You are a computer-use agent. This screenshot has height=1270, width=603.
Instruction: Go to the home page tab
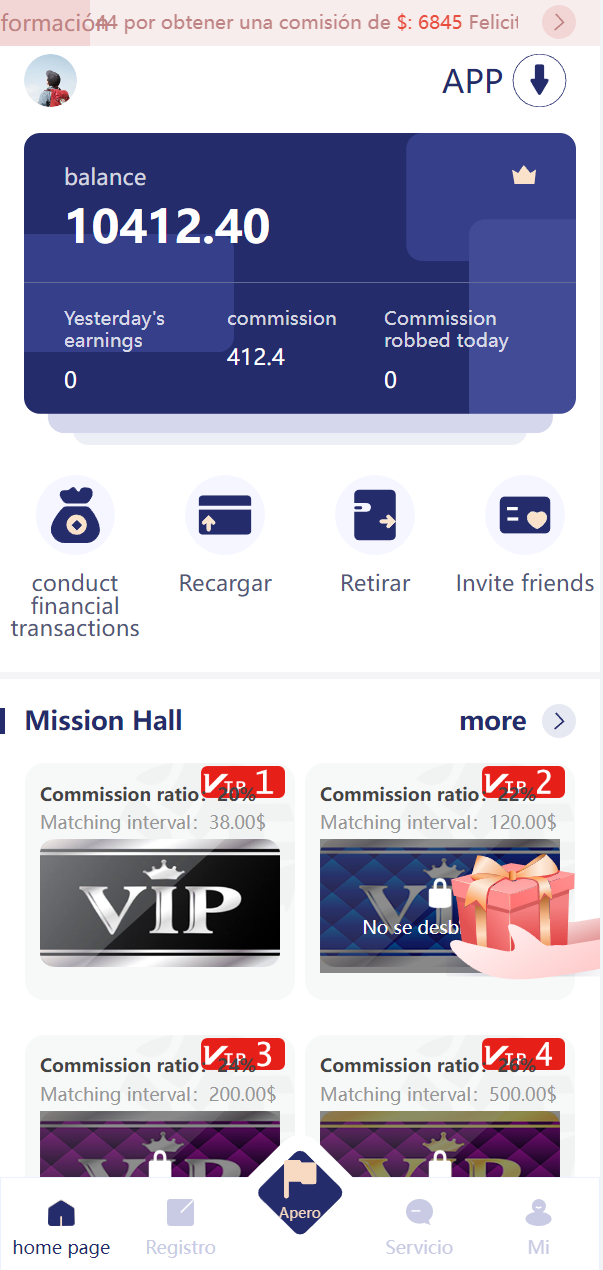(61, 1227)
